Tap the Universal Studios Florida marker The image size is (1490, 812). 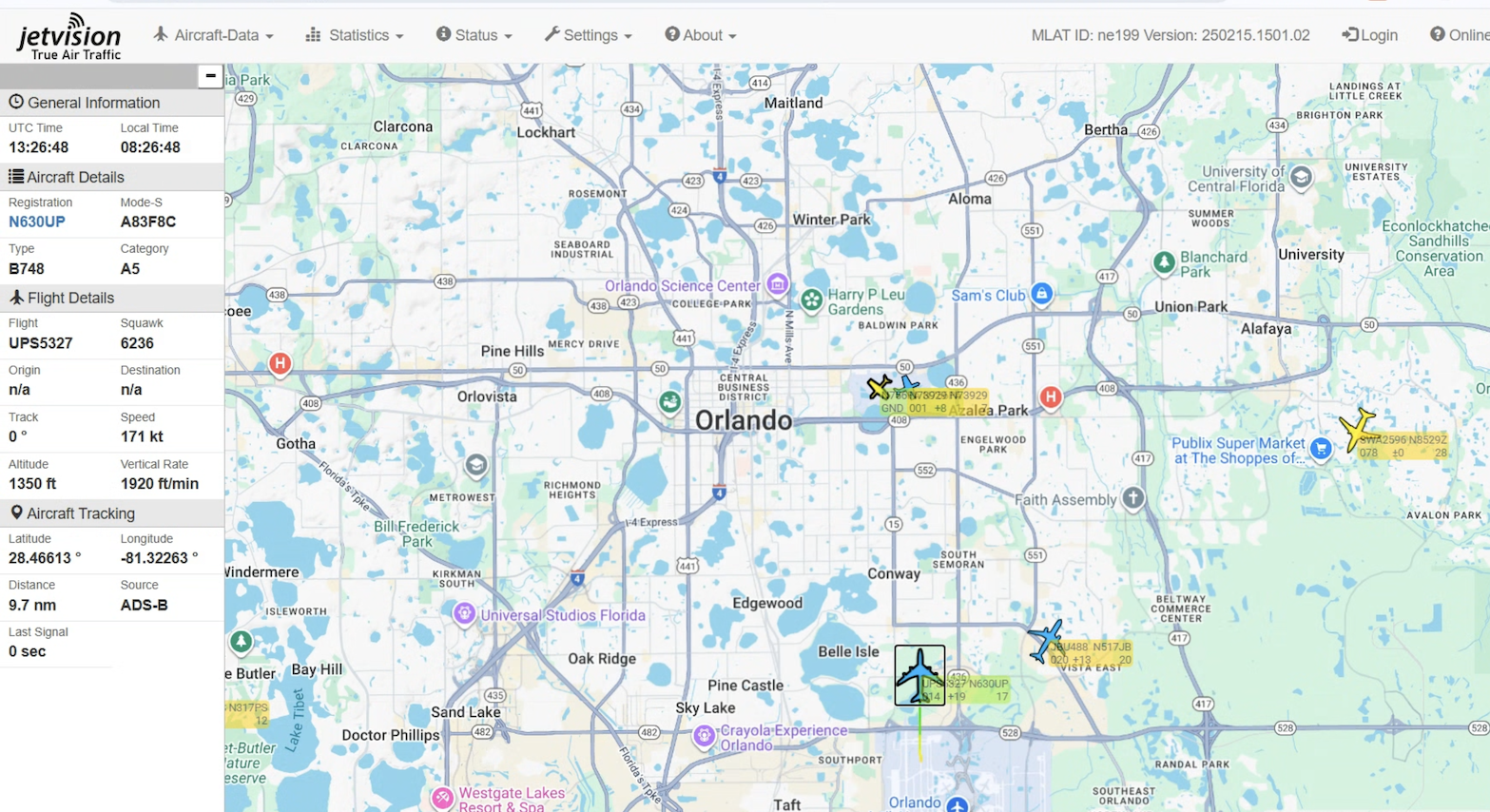[464, 614]
